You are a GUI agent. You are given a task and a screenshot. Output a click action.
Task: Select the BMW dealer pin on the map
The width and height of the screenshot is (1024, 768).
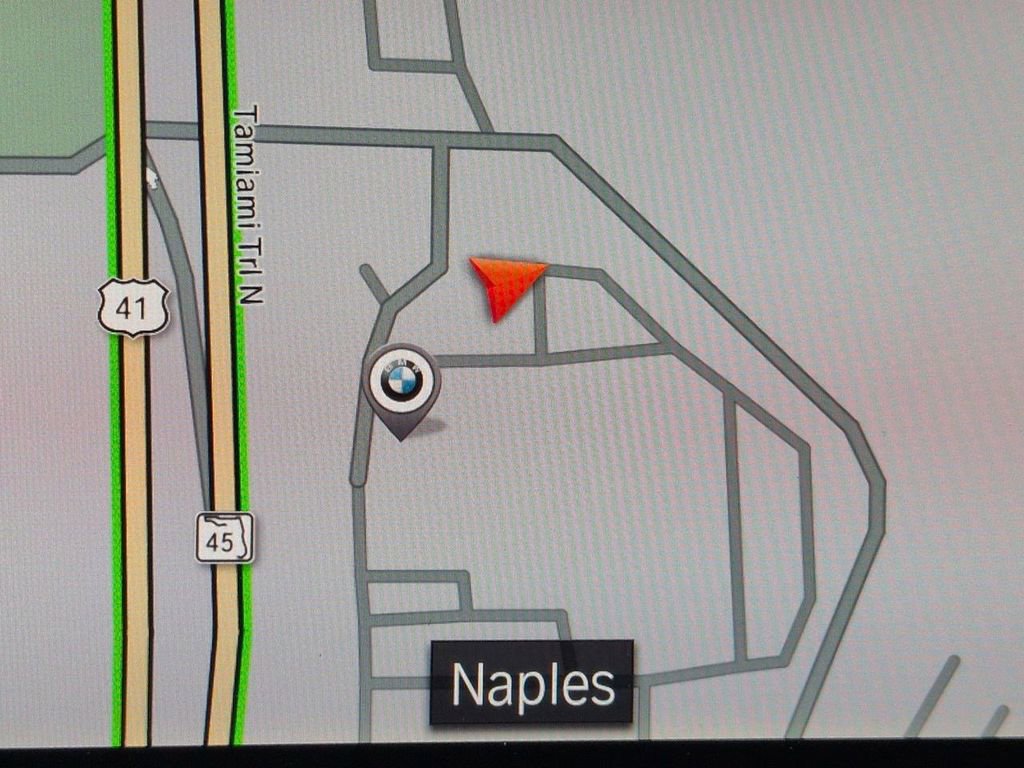tap(401, 385)
